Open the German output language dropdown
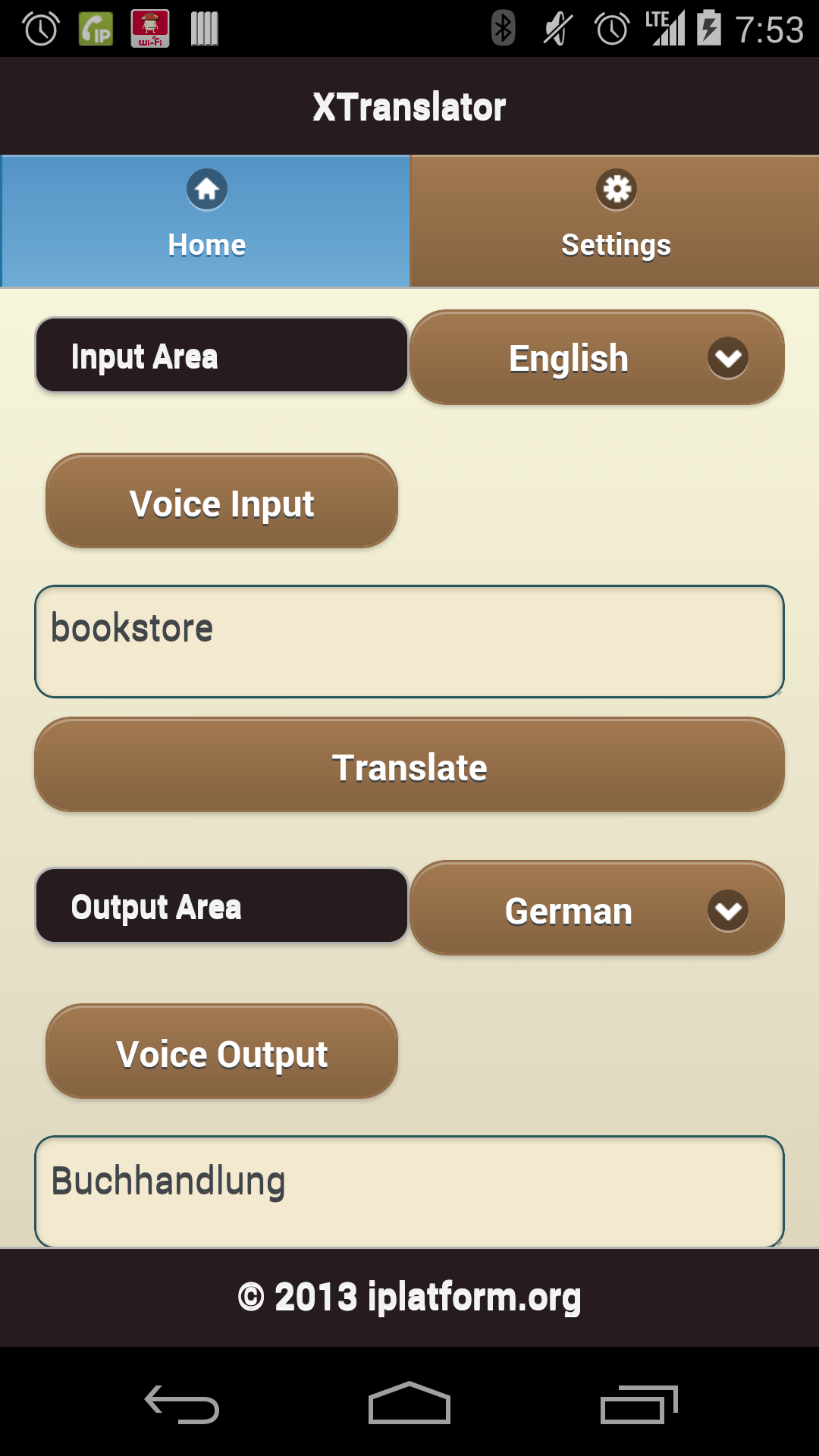819x1456 pixels. coord(598,908)
